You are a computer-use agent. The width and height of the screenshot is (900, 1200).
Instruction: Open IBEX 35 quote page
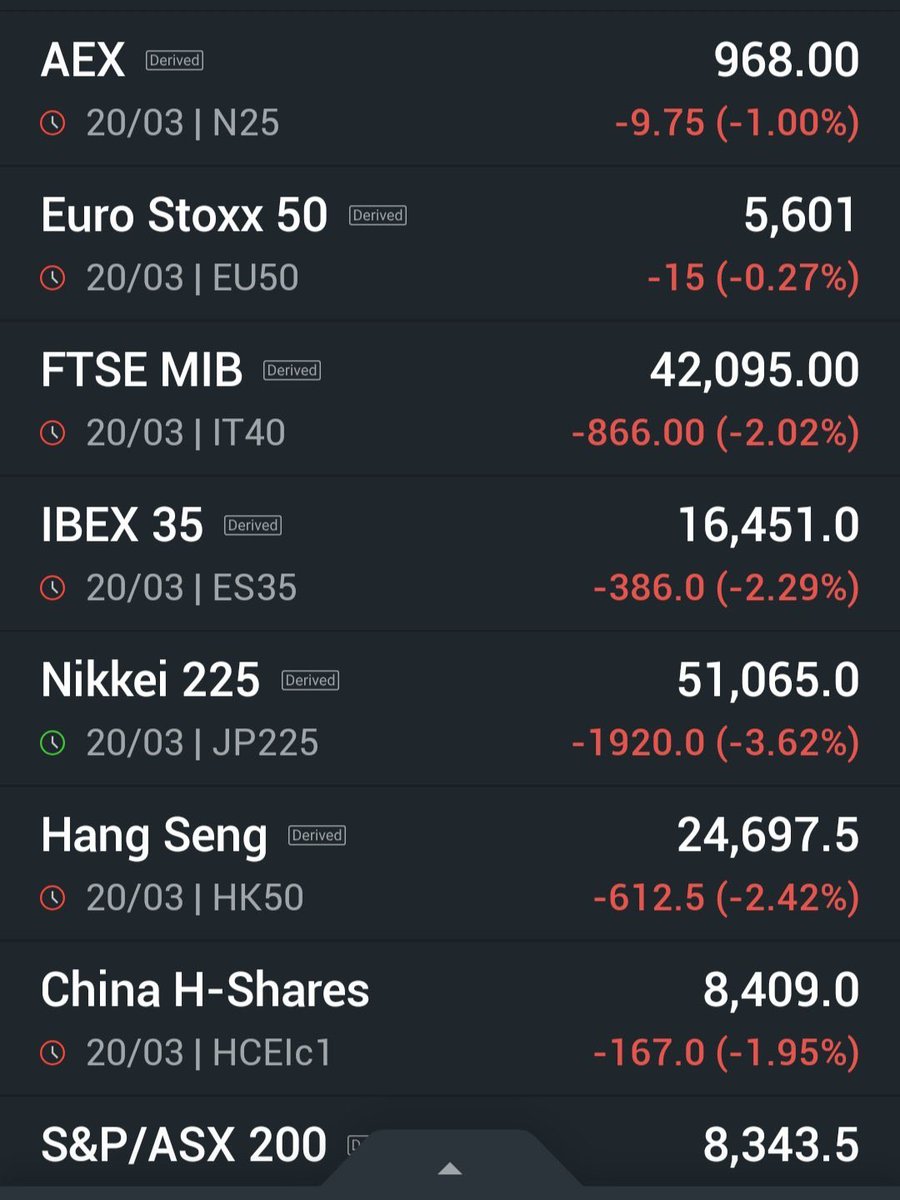(x=450, y=555)
